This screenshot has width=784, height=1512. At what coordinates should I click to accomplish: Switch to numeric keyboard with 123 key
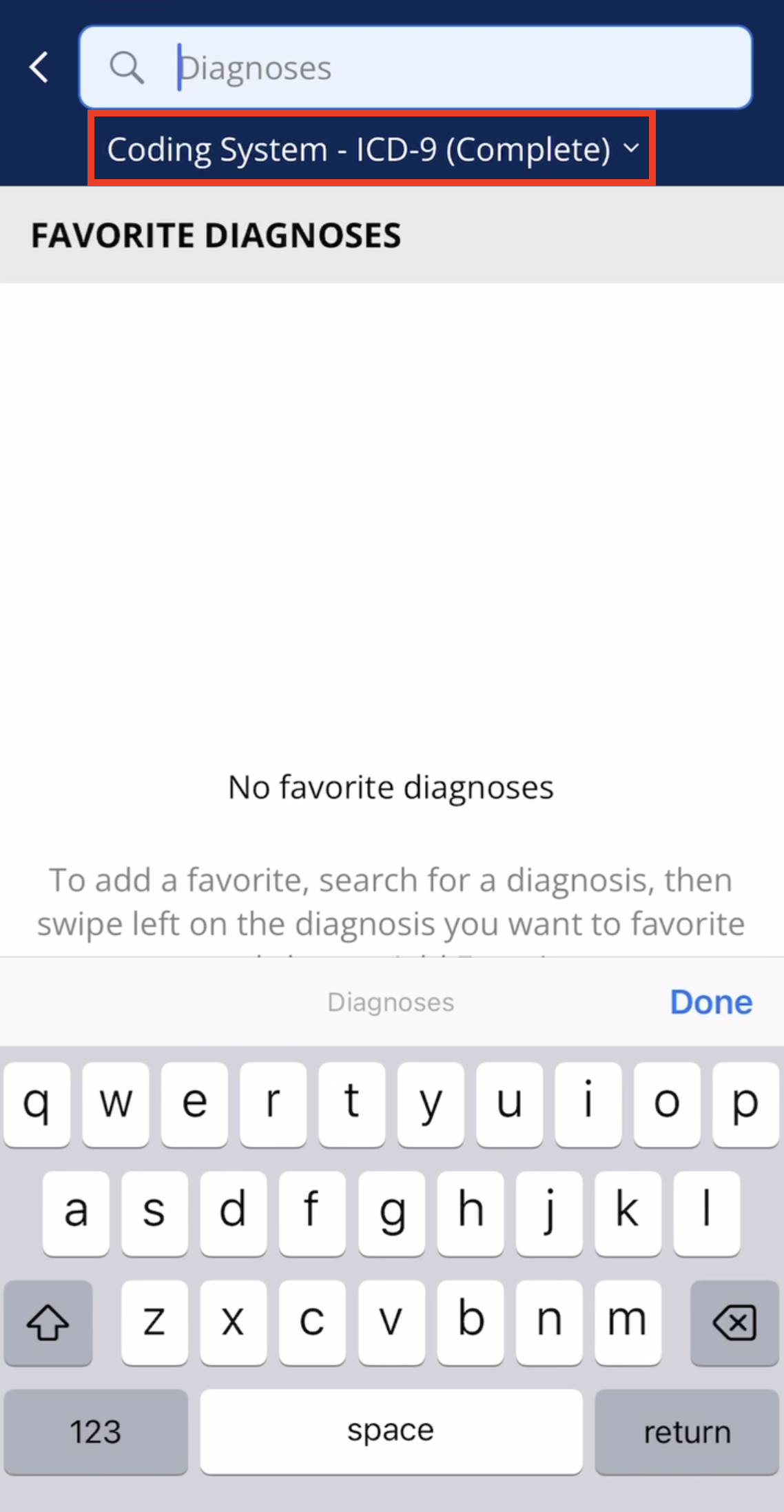click(x=95, y=1431)
